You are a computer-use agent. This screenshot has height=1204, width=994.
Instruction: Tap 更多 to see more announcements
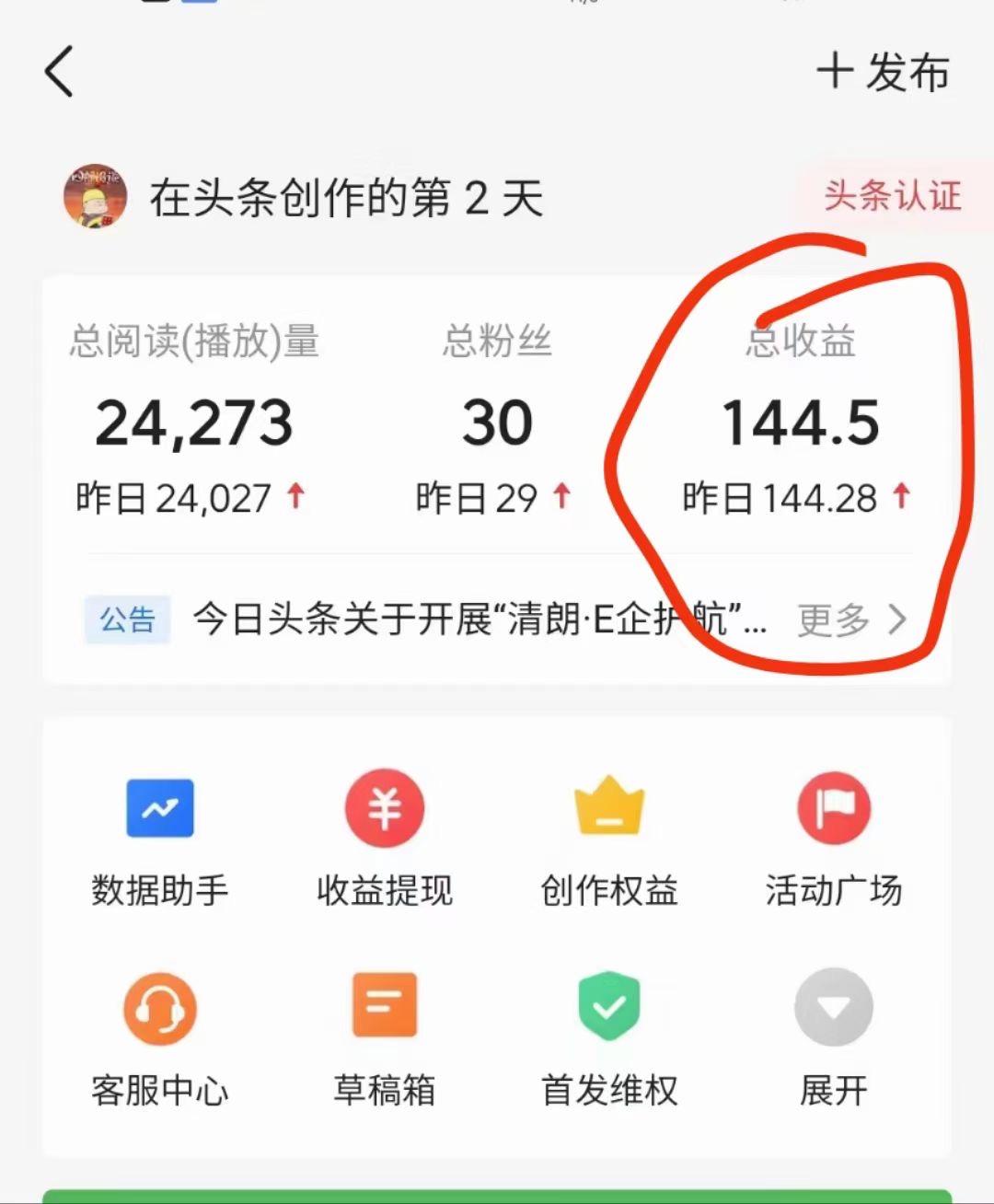click(x=851, y=619)
